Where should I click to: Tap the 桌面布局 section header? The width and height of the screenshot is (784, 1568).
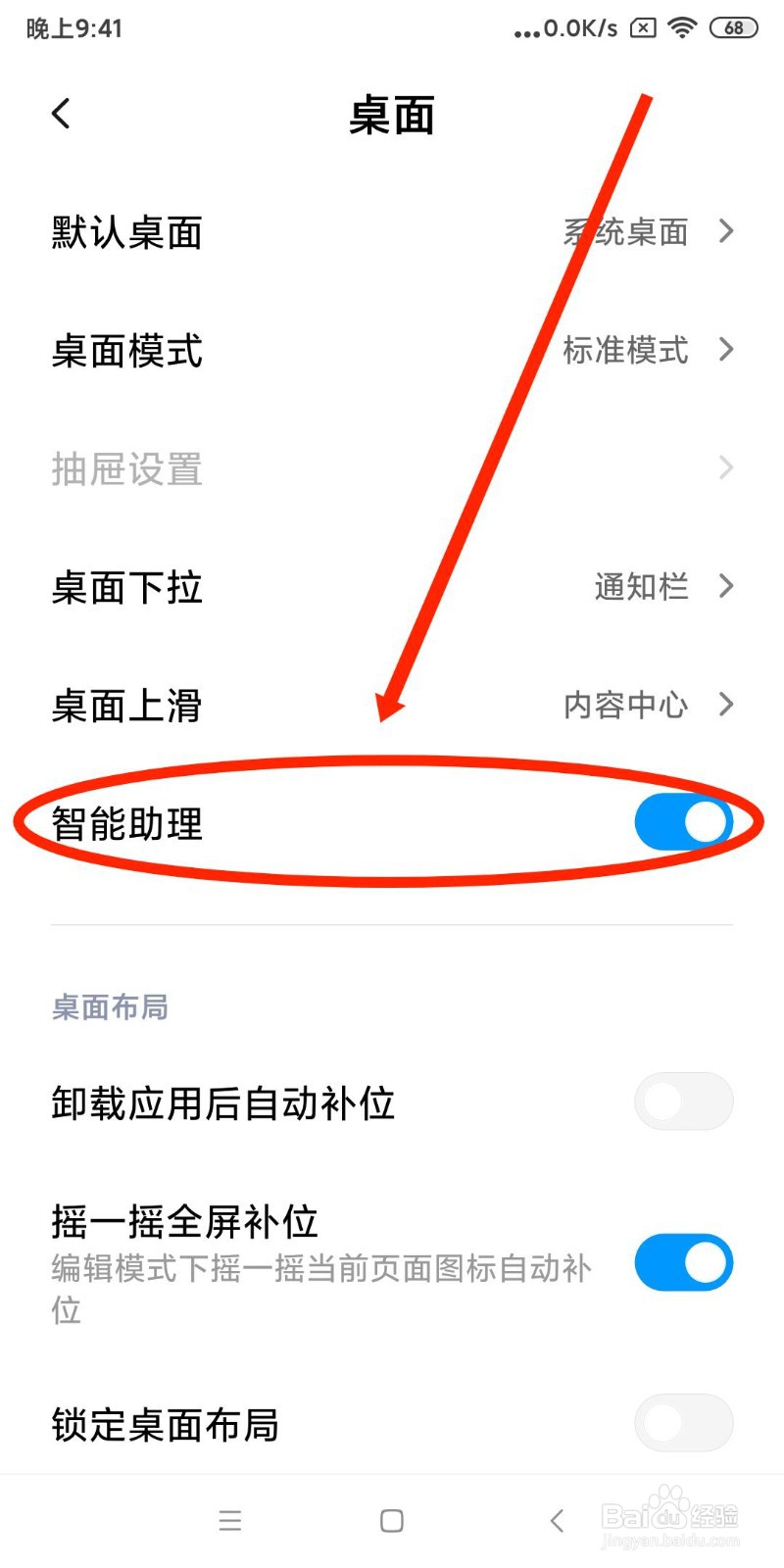[109, 1007]
